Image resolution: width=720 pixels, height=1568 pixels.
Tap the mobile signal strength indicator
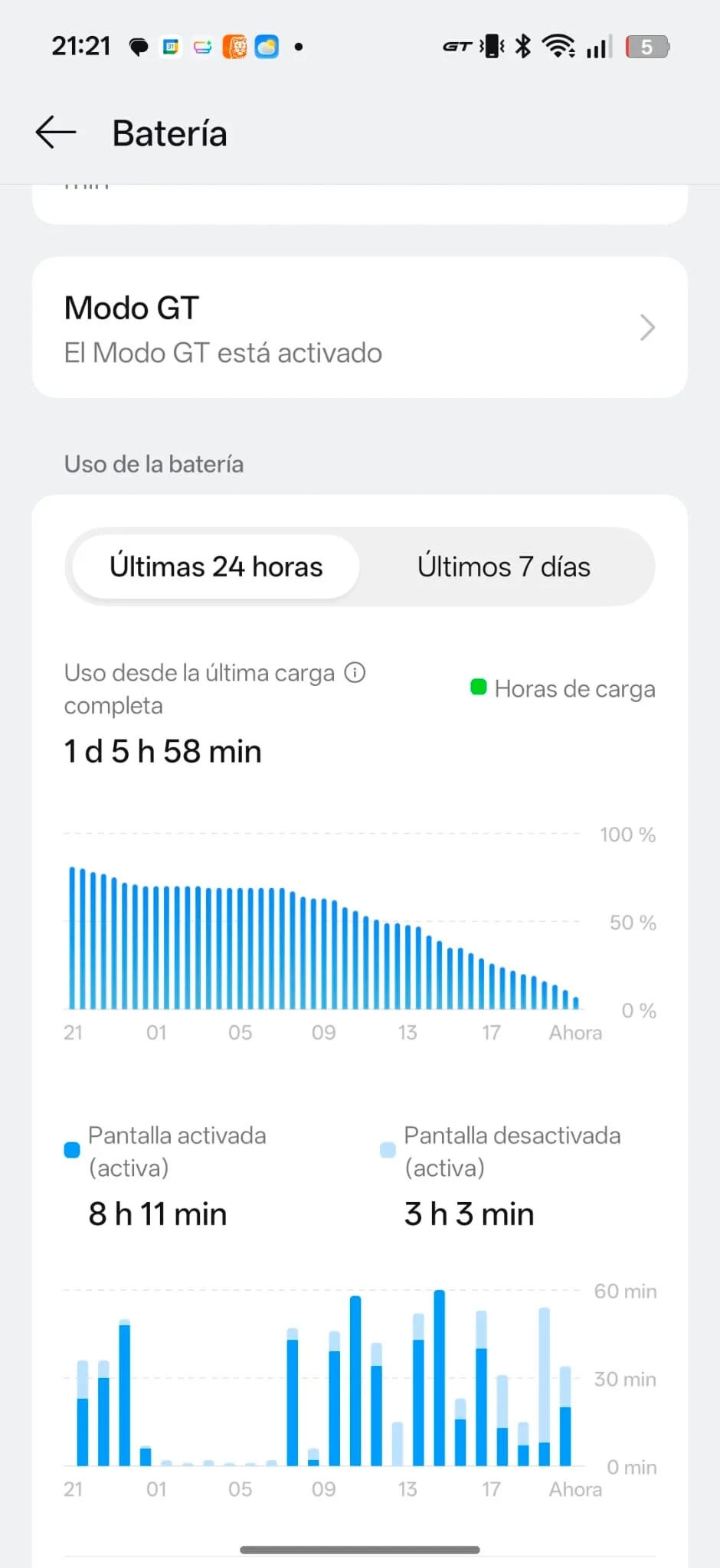point(597,46)
